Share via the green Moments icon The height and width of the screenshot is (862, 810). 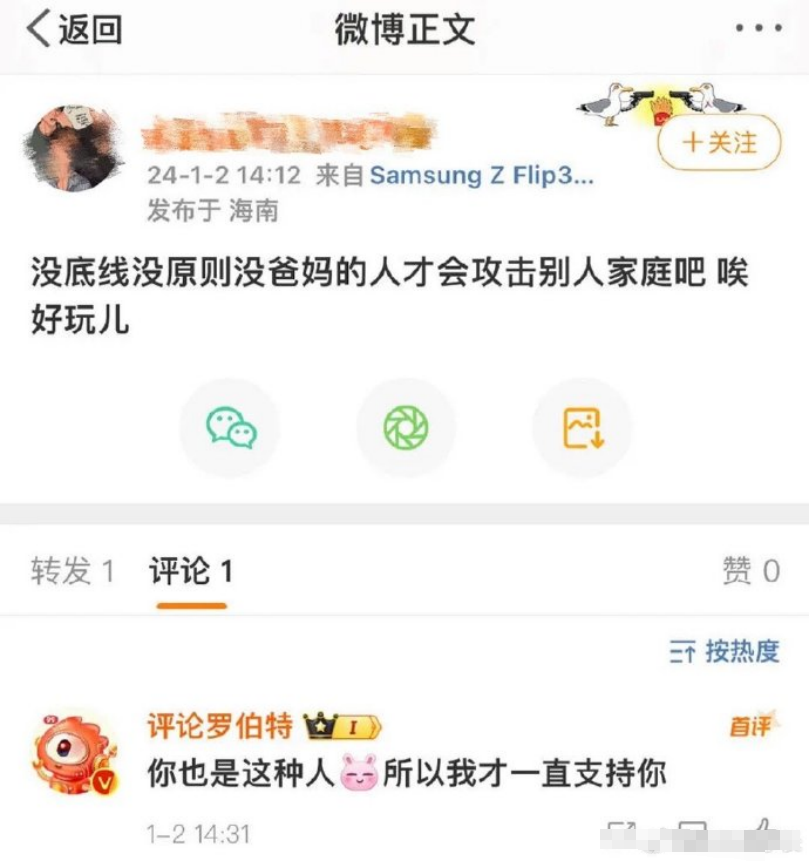[406, 428]
